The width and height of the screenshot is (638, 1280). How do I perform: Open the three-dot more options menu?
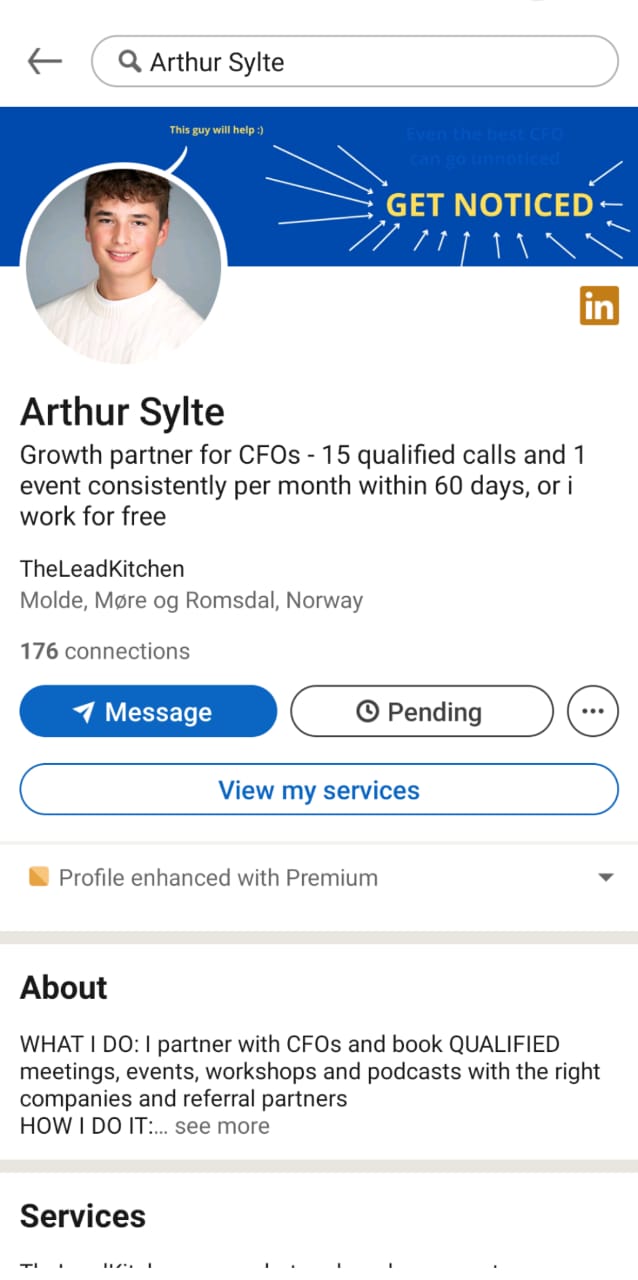tap(593, 711)
